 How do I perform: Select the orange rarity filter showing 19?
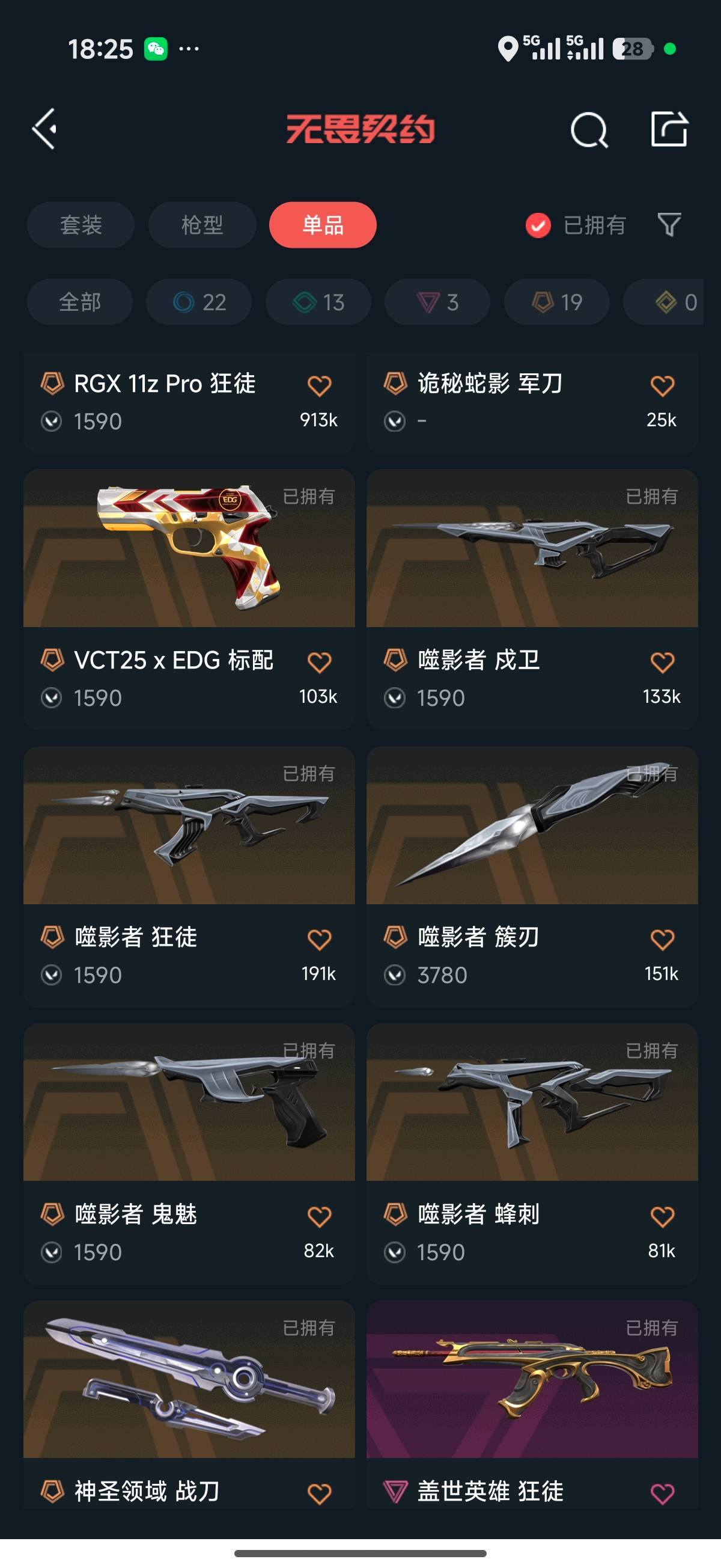pos(556,302)
